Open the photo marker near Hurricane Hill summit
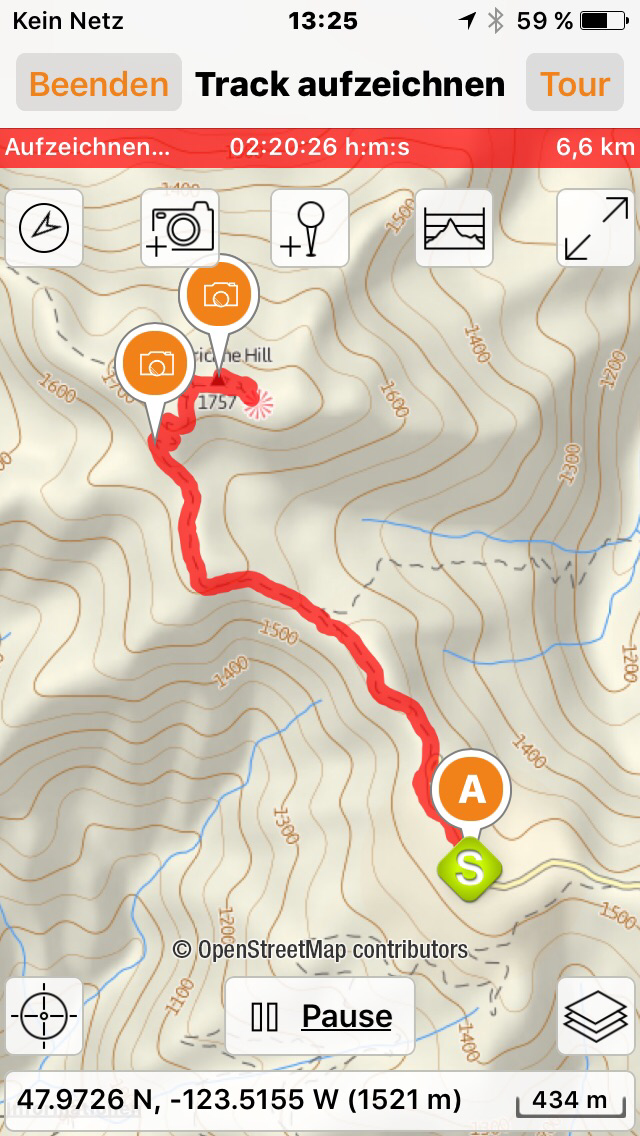This screenshot has width=640, height=1136. click(219, 294)
